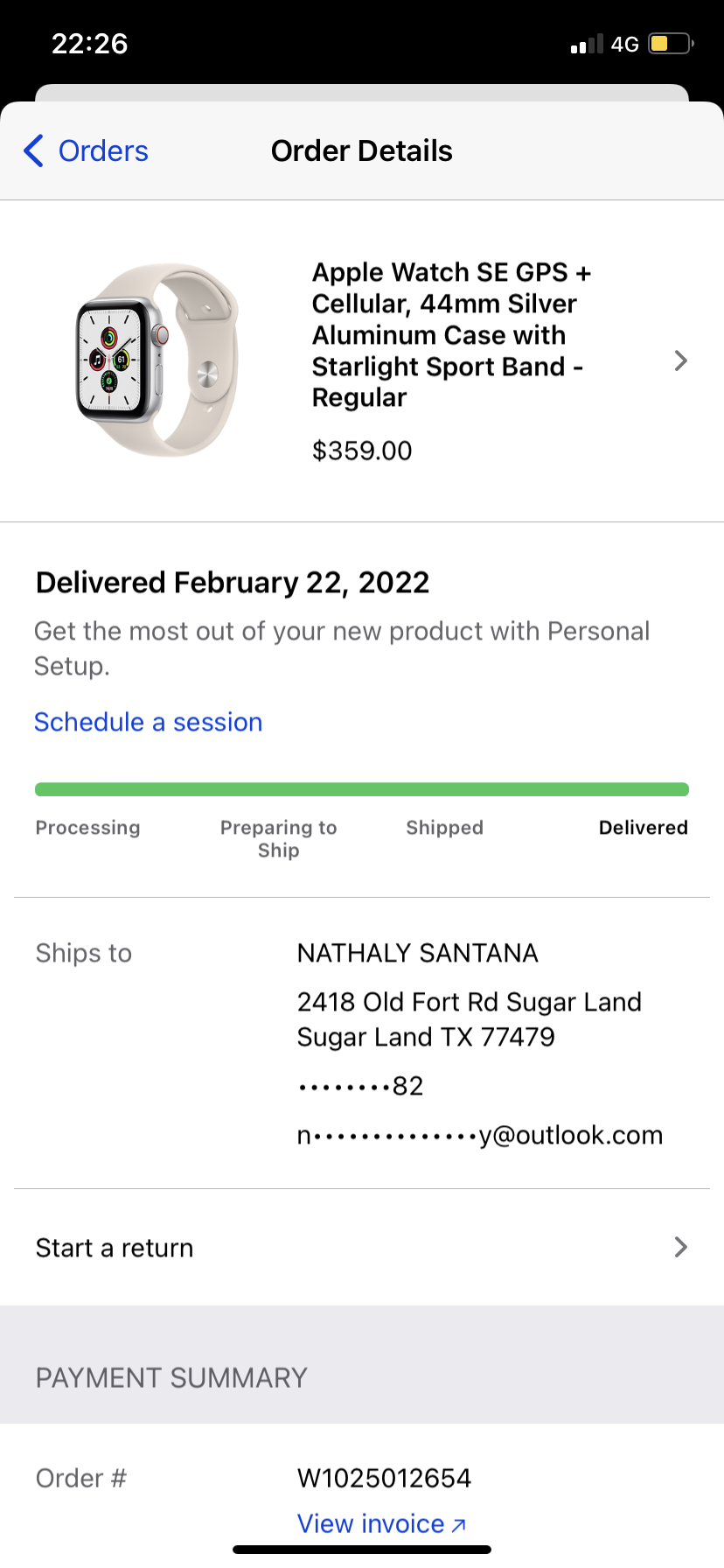Screen dimensions: 724x1568
Task: Open the order details disclosure arrow
Action: click(x=680, y=360)
